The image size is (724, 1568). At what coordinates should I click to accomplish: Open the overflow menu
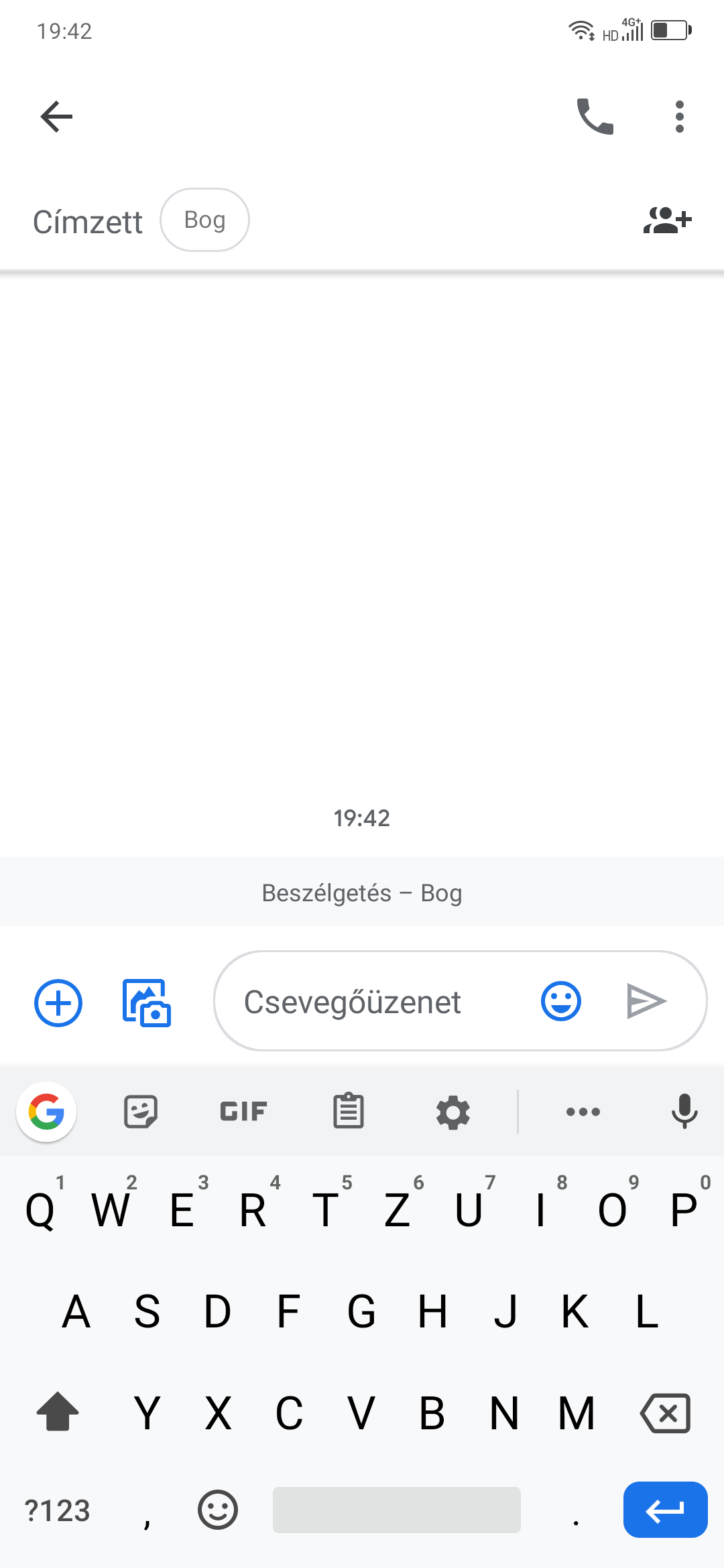pos(679,117)
